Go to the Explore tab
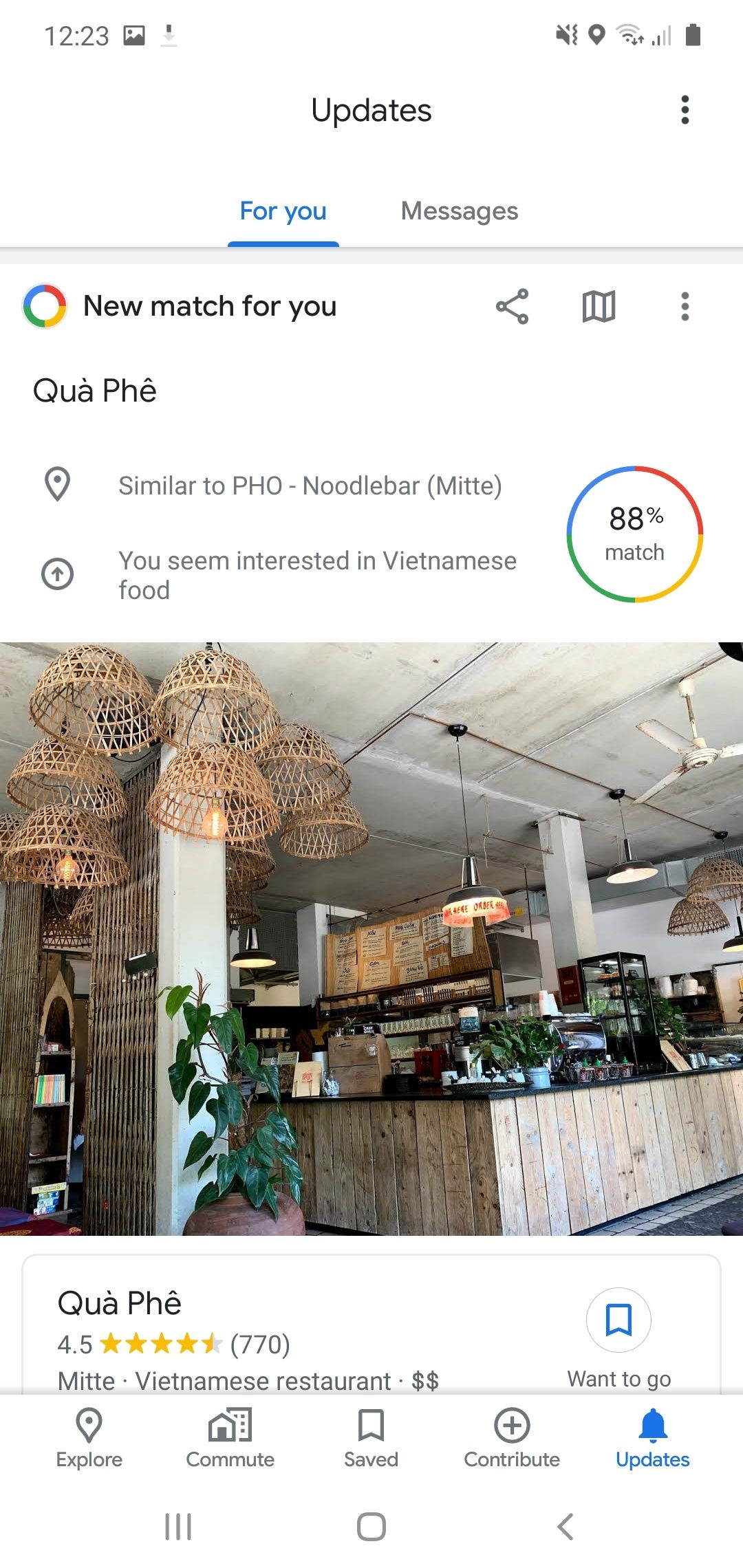This screenshot has width=743, height=1568. point(89,1439)
